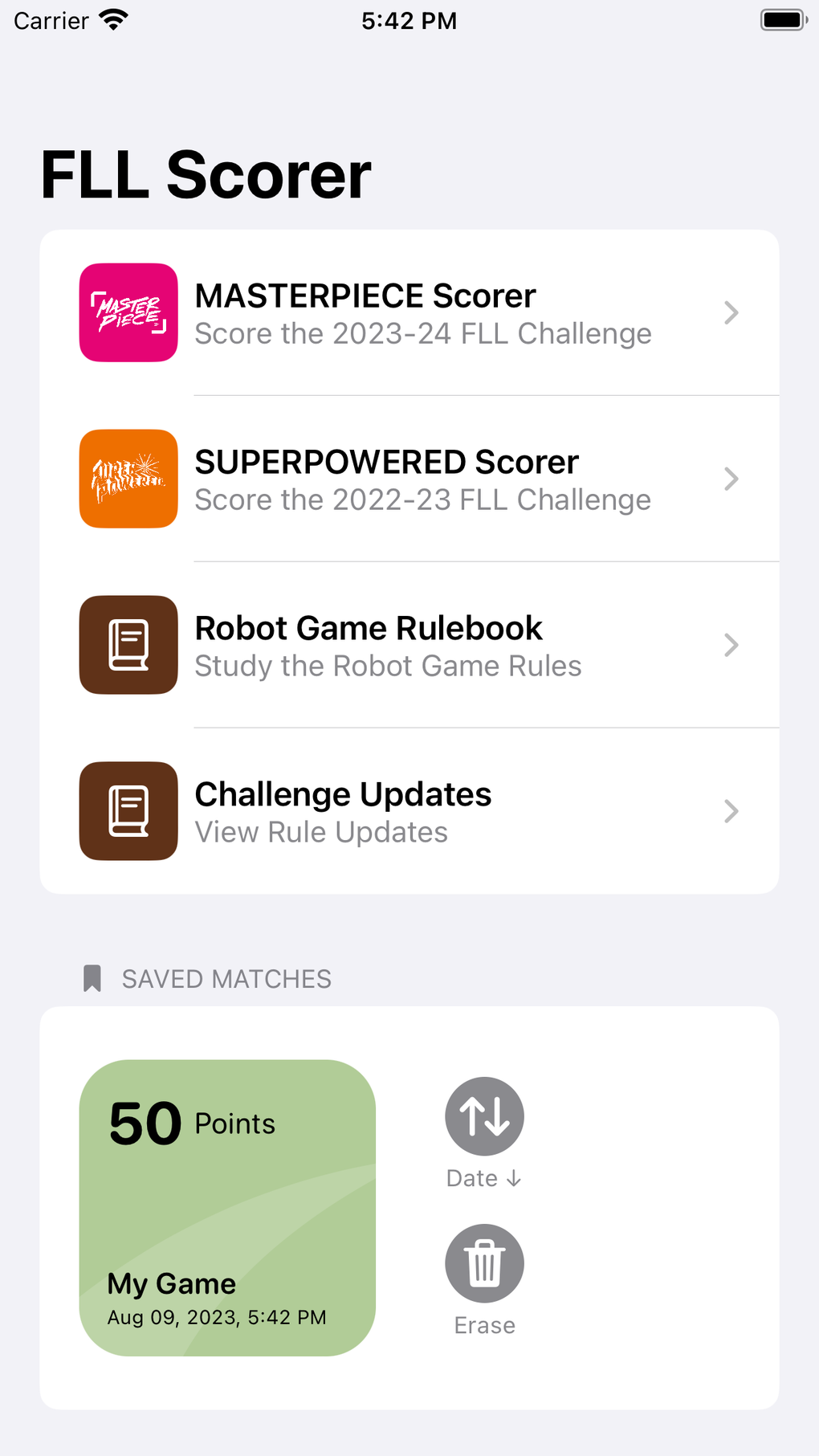This screenshot has height=1456, width=819.
Task: Tap the MASTERPIECE Scorer pink icon
Action: pos(127,312)
